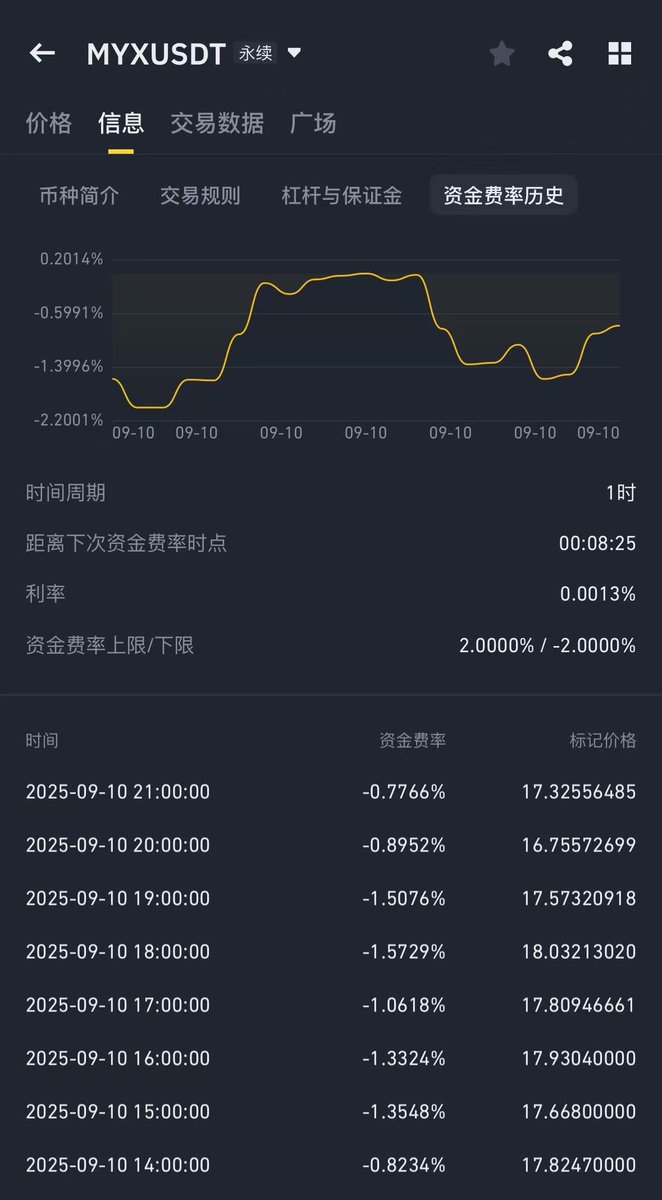Viewport: 662px width, 1200px height.
Task: Show the 币种简介 section
Action: 79,195
